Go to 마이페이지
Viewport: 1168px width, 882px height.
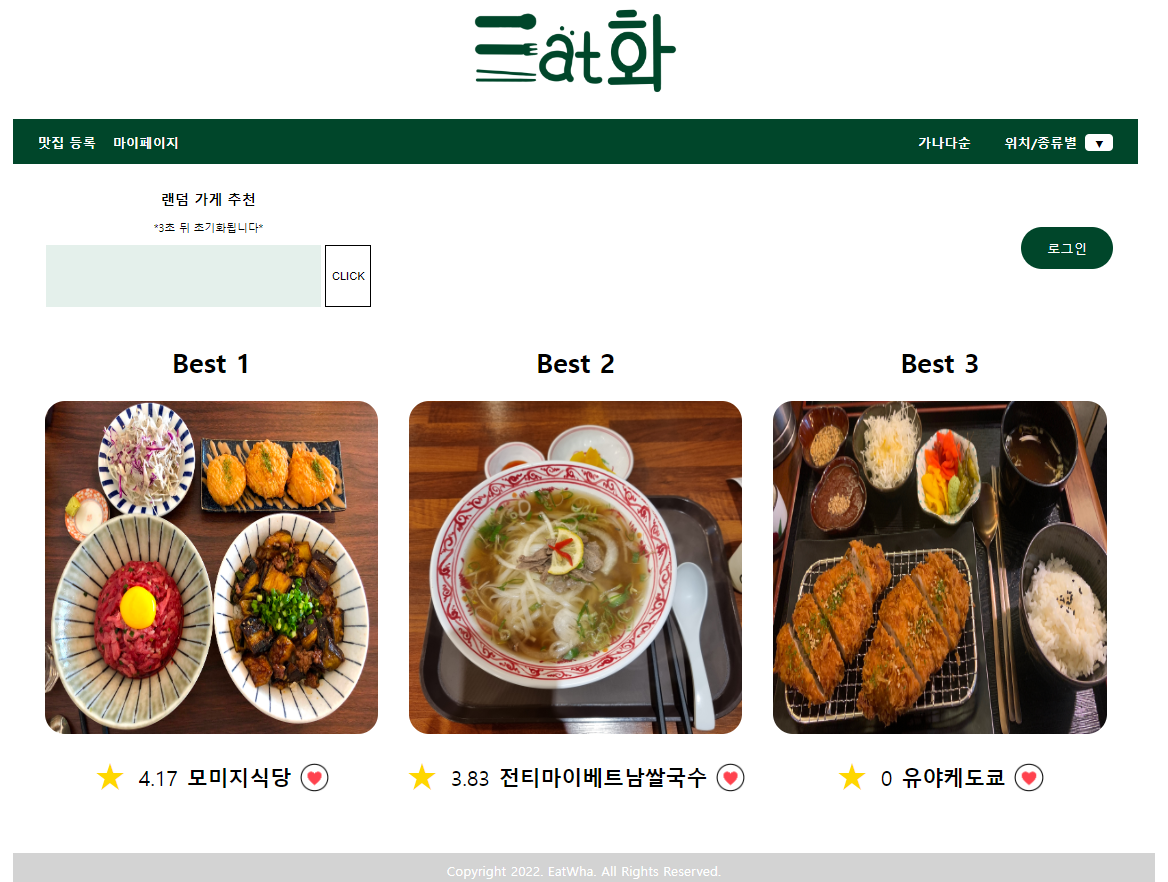[145, 143]
